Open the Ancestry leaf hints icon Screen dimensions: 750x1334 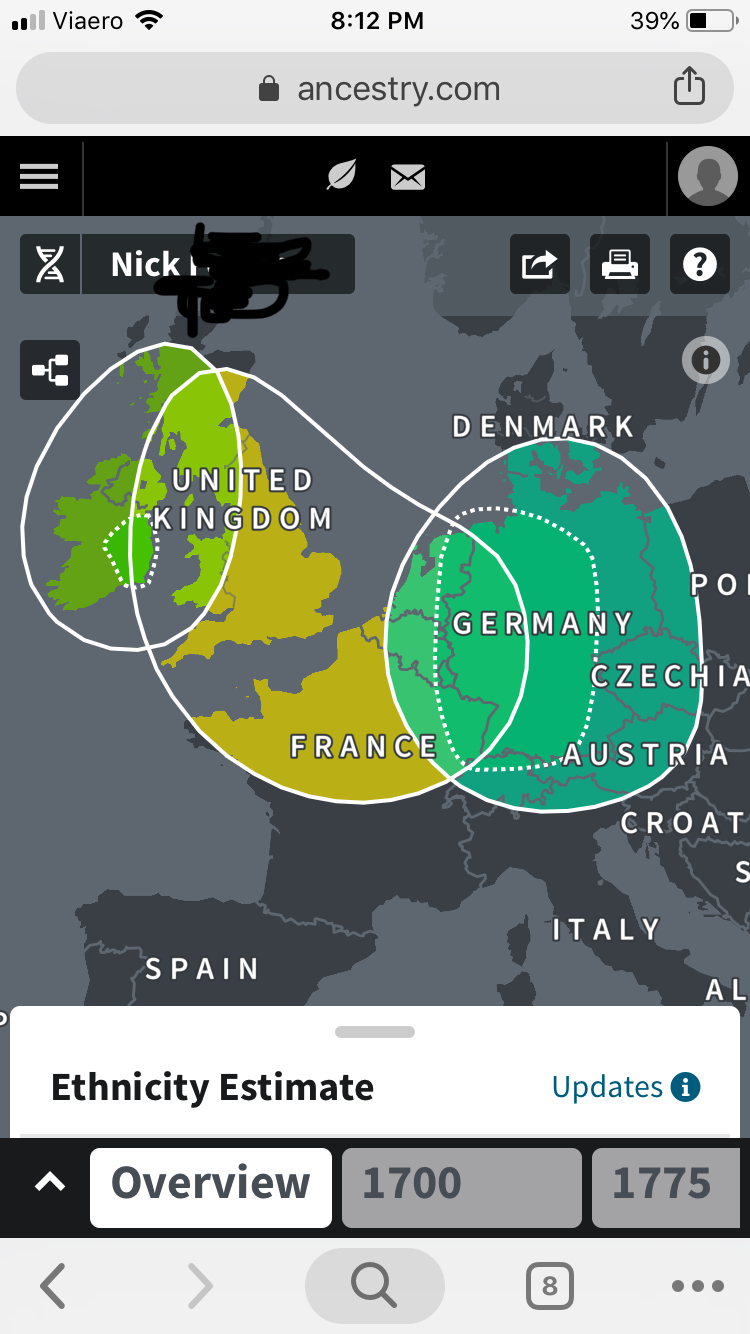point(342,176)
